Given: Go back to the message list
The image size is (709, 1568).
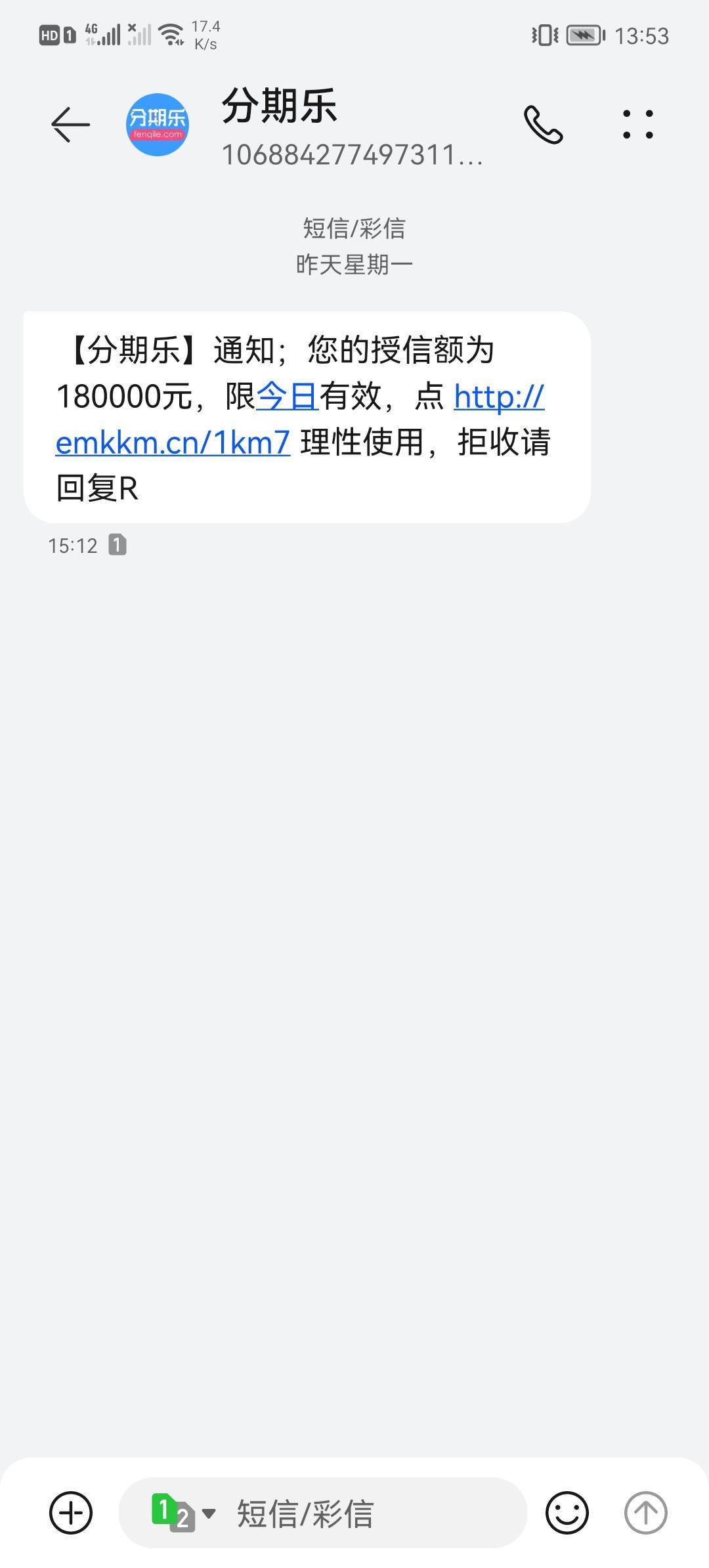Looking at the screenshot, I should [71, 124].
